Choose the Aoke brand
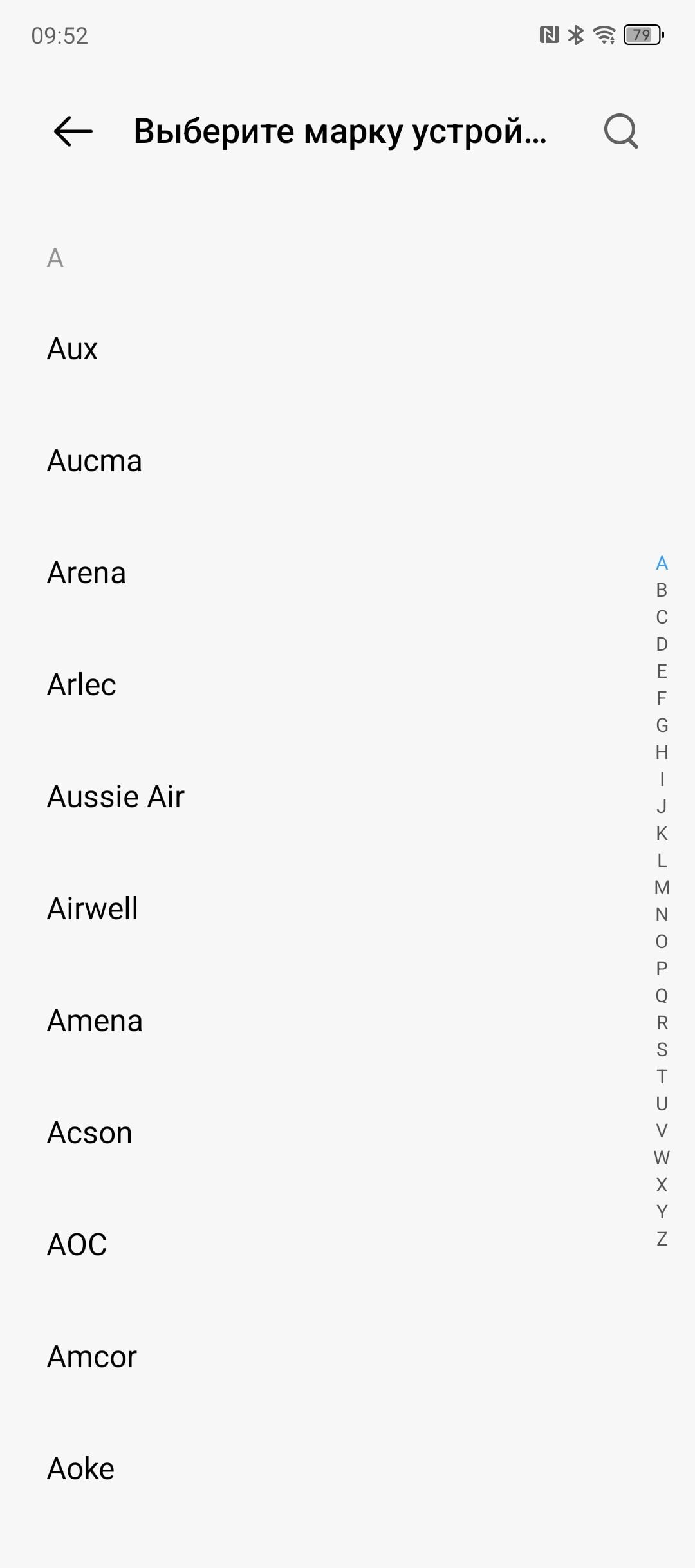The height and width of the screenshot is (1568, 695). pos(347,1469)
